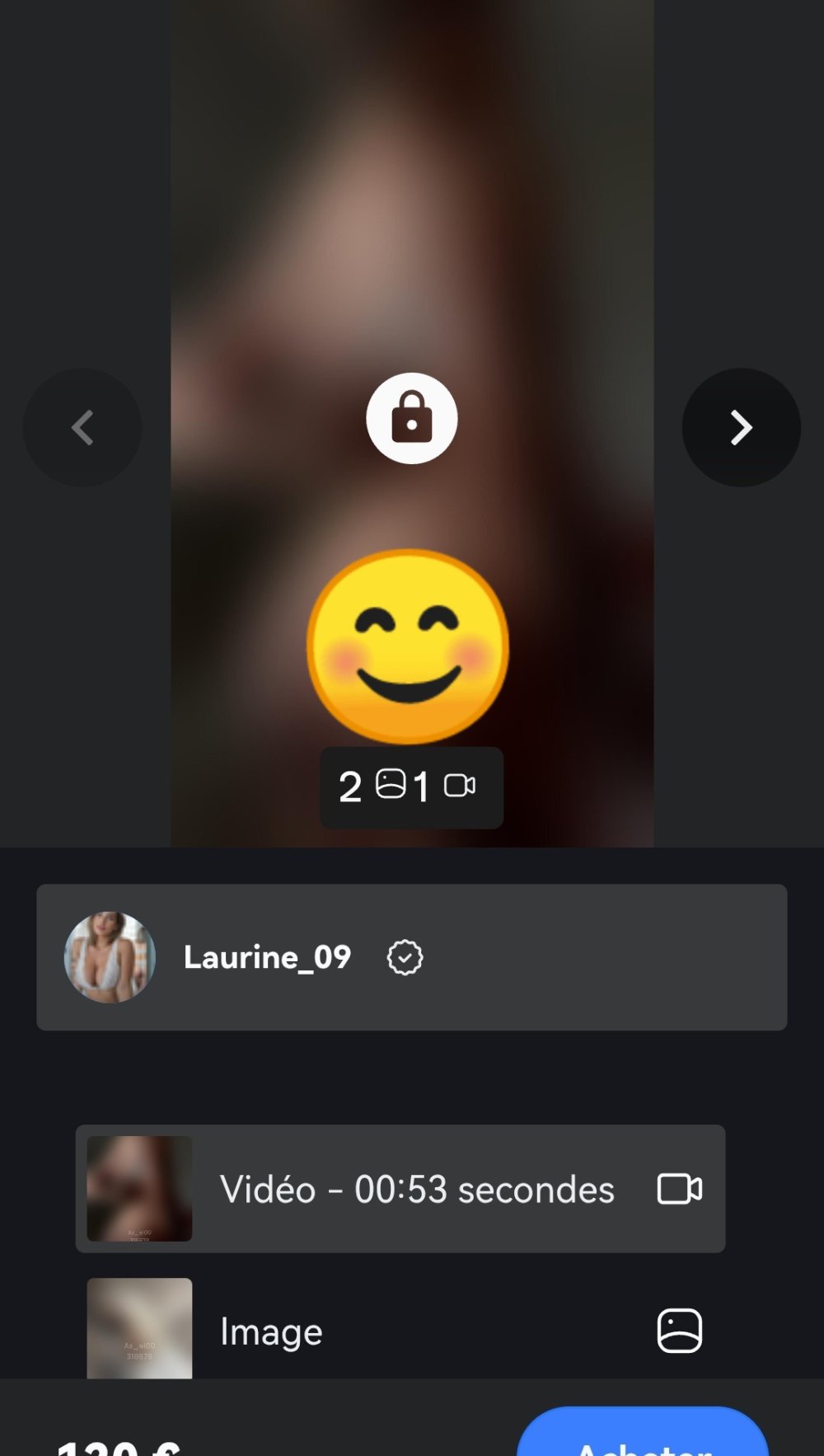Viewport: 824px width, 1456px height.
Task: Tap the lock icon on the blurred media
Action: click(x=411, y=418)
